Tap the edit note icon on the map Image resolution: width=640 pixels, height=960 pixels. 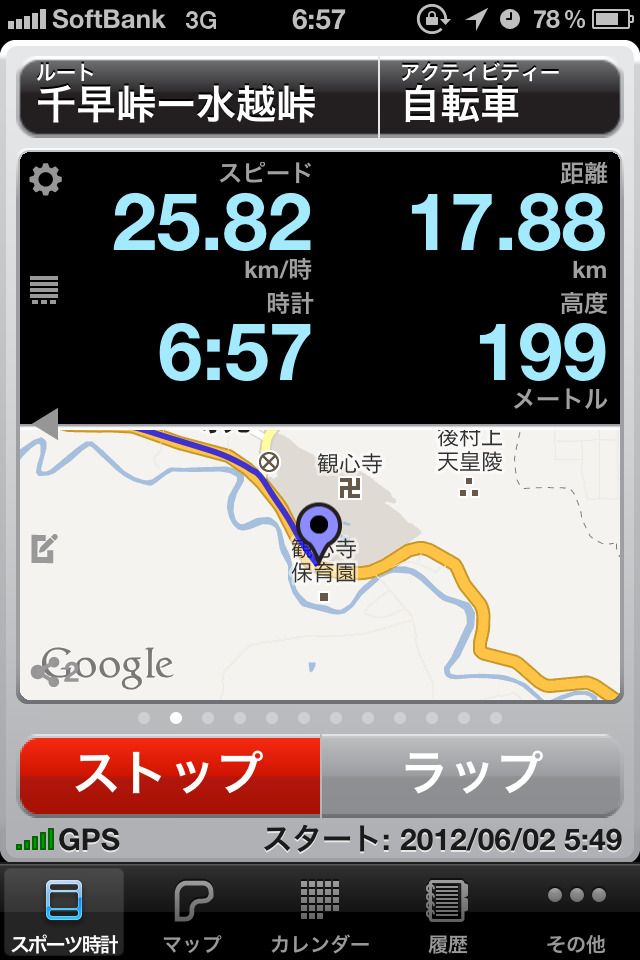(43, 548)
